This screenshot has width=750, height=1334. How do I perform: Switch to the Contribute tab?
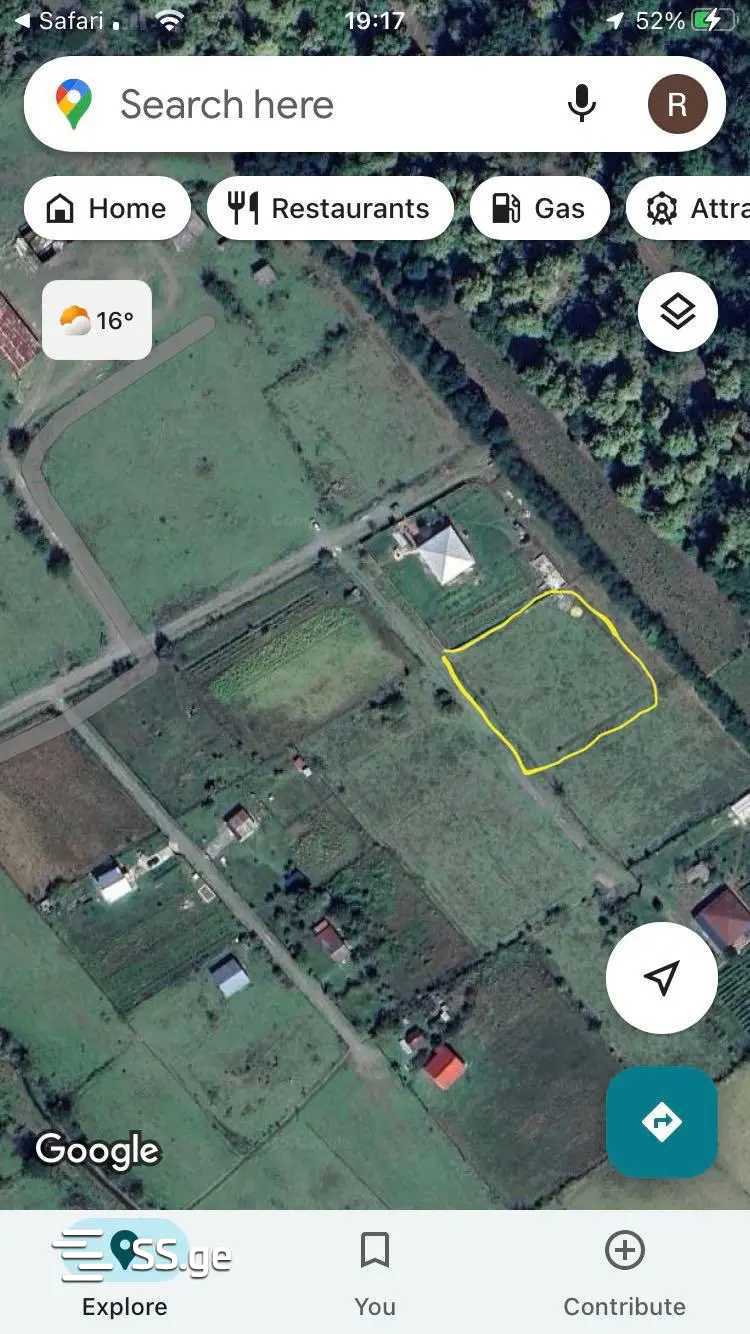[x=624, y=1272]
